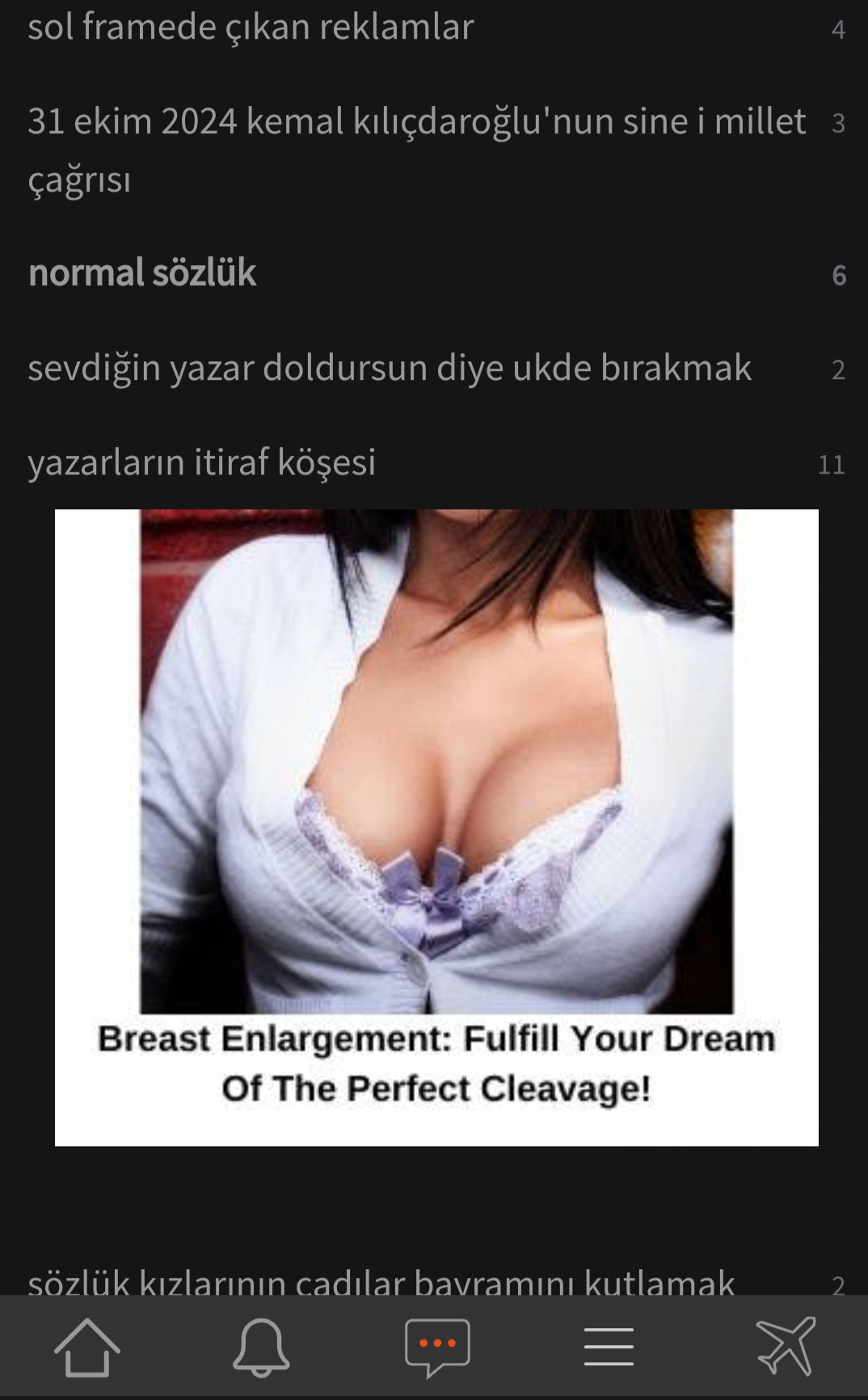The width and height of the screenshot is (868, 1400).
Task: Open the Breast Enlargement ad banner
Action: pyautogui.click(x=436, y=827)
